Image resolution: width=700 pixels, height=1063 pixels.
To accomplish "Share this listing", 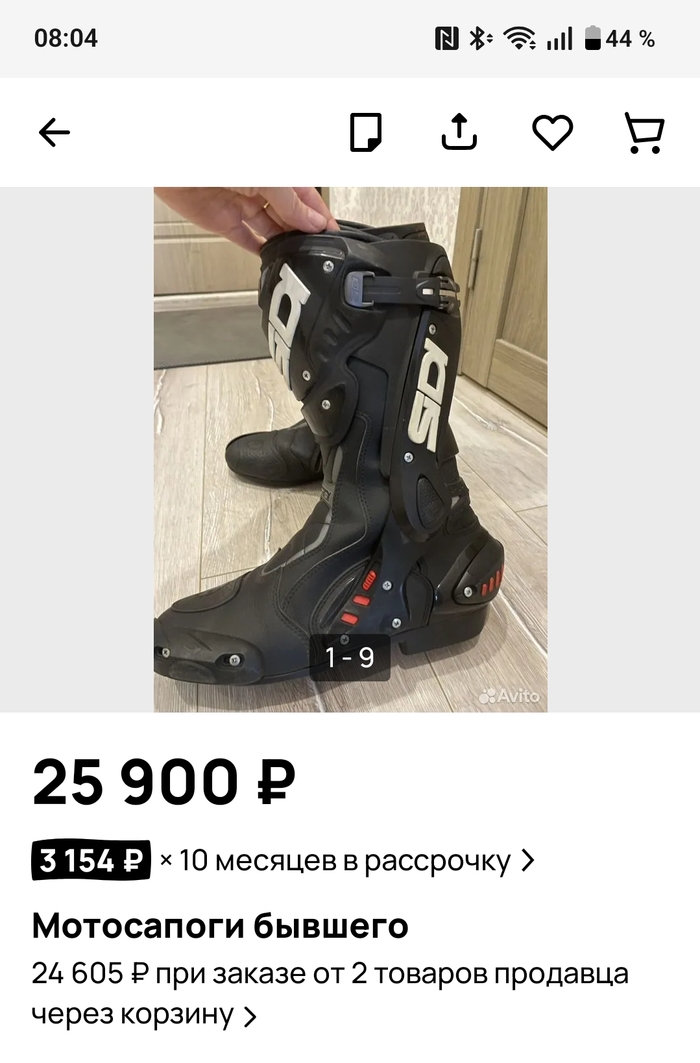I will pos(459,132).
